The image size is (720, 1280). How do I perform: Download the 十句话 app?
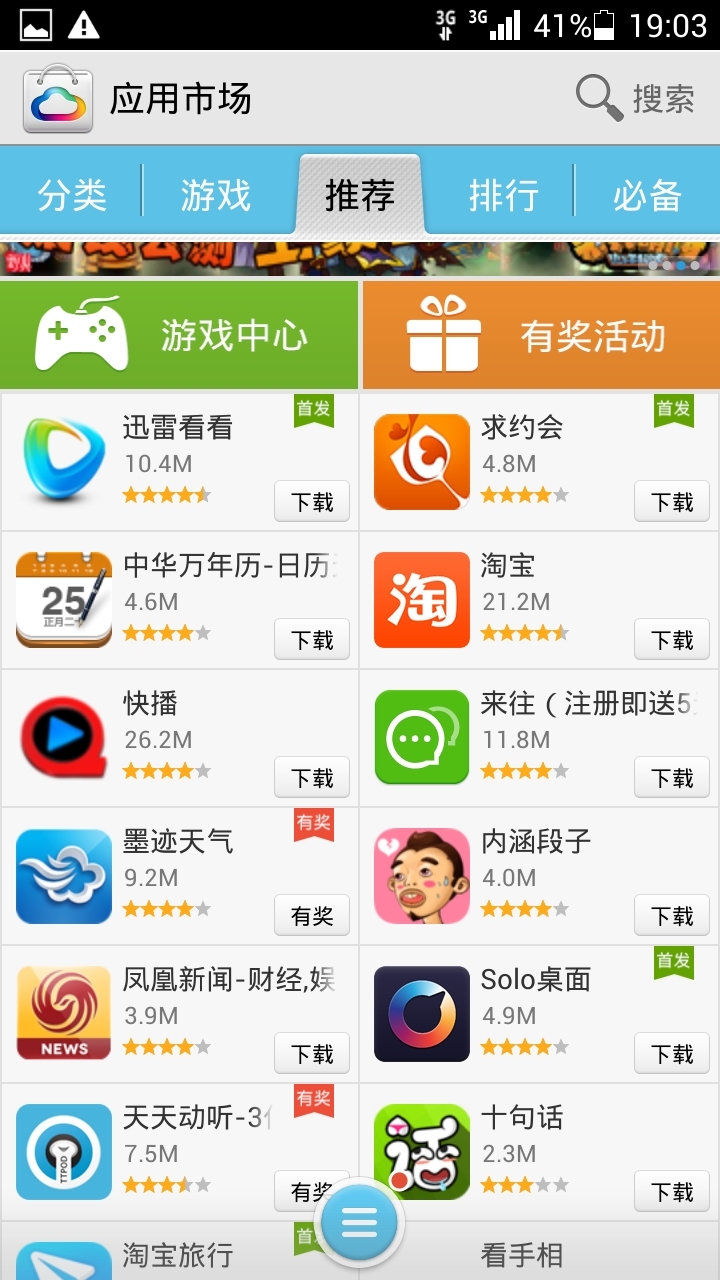point(672,1192)
